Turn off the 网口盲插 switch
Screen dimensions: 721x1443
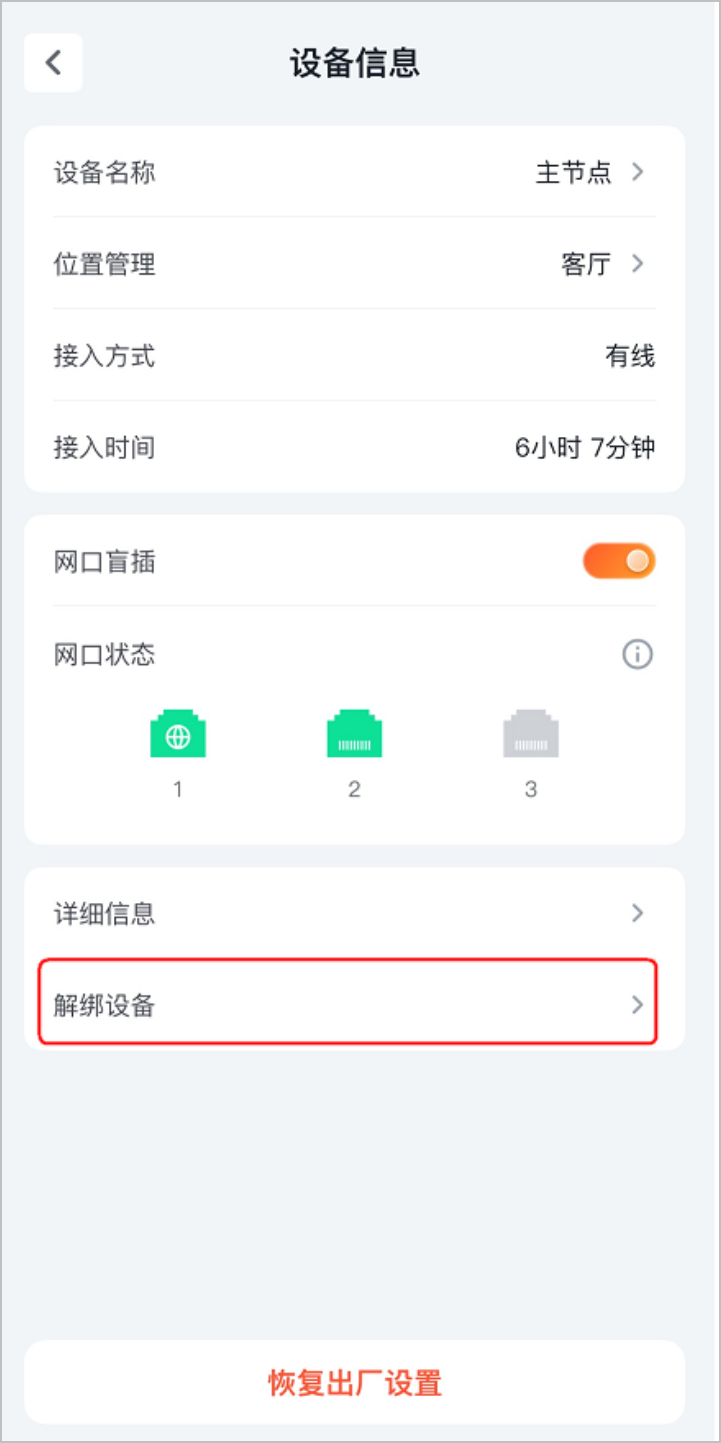tap(619, 562)
